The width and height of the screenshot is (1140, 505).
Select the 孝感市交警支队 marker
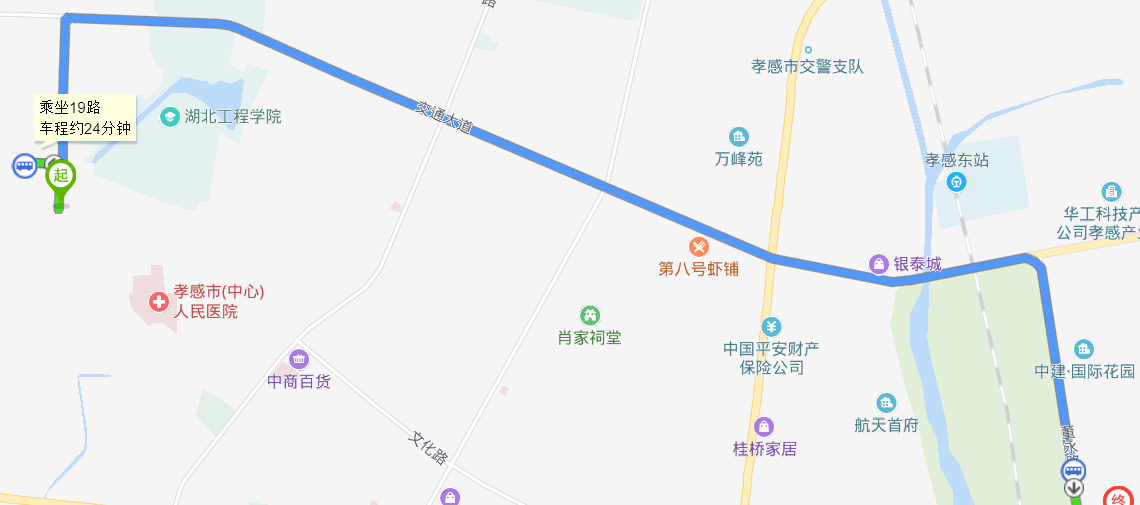coord(808,50)
